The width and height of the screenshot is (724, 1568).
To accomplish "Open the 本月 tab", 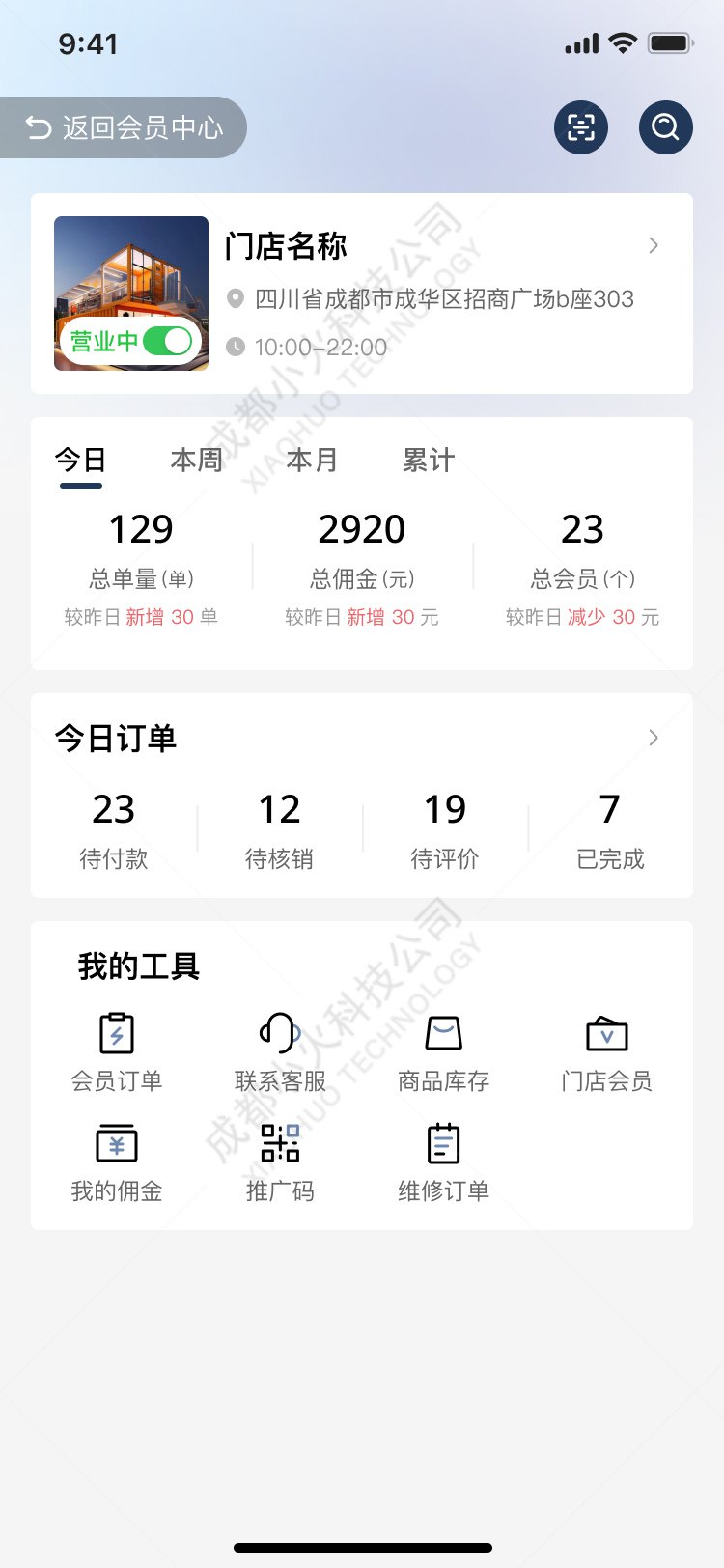I will tap(313, 461).
